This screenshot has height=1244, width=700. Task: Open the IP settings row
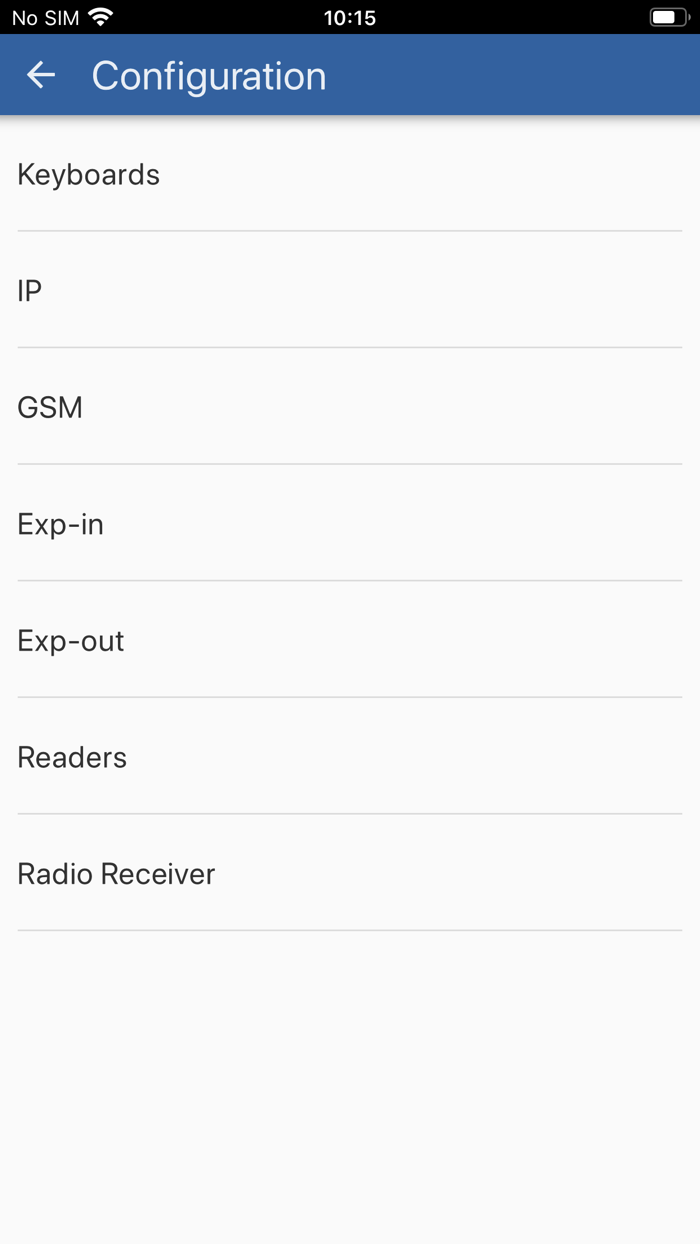coord(350,290)
